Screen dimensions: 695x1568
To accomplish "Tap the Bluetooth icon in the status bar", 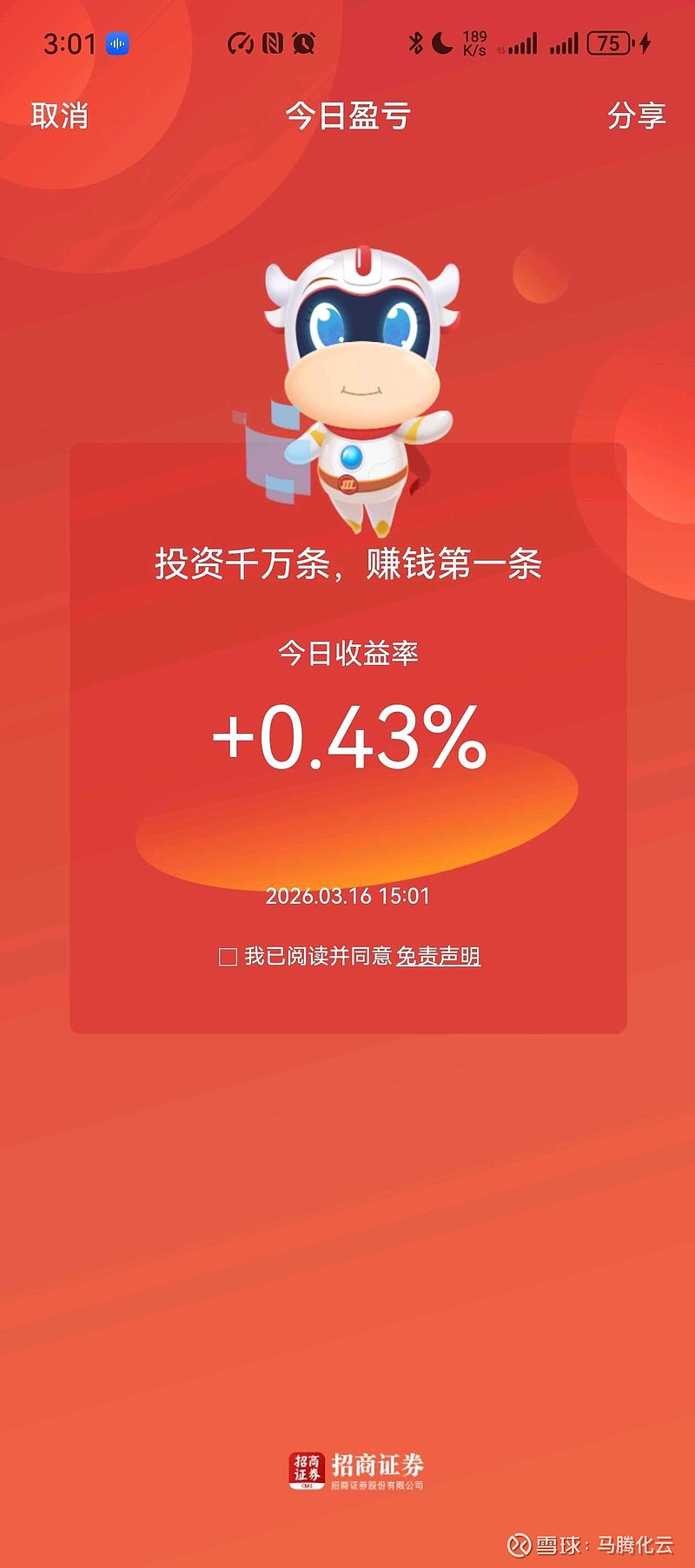I will click(414, 42).
